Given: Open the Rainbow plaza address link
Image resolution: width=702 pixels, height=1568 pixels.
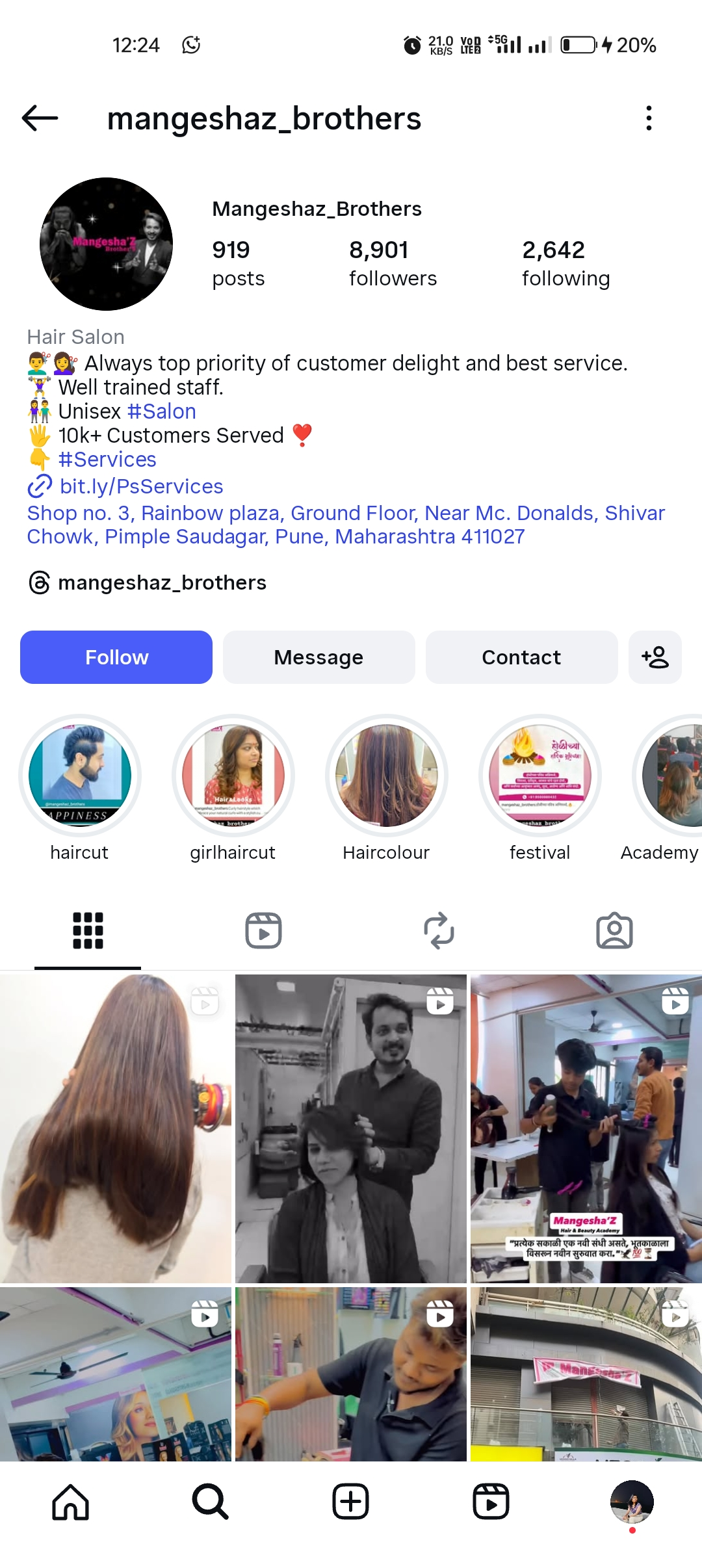Looking at the screenshot, I should [344, 525].
